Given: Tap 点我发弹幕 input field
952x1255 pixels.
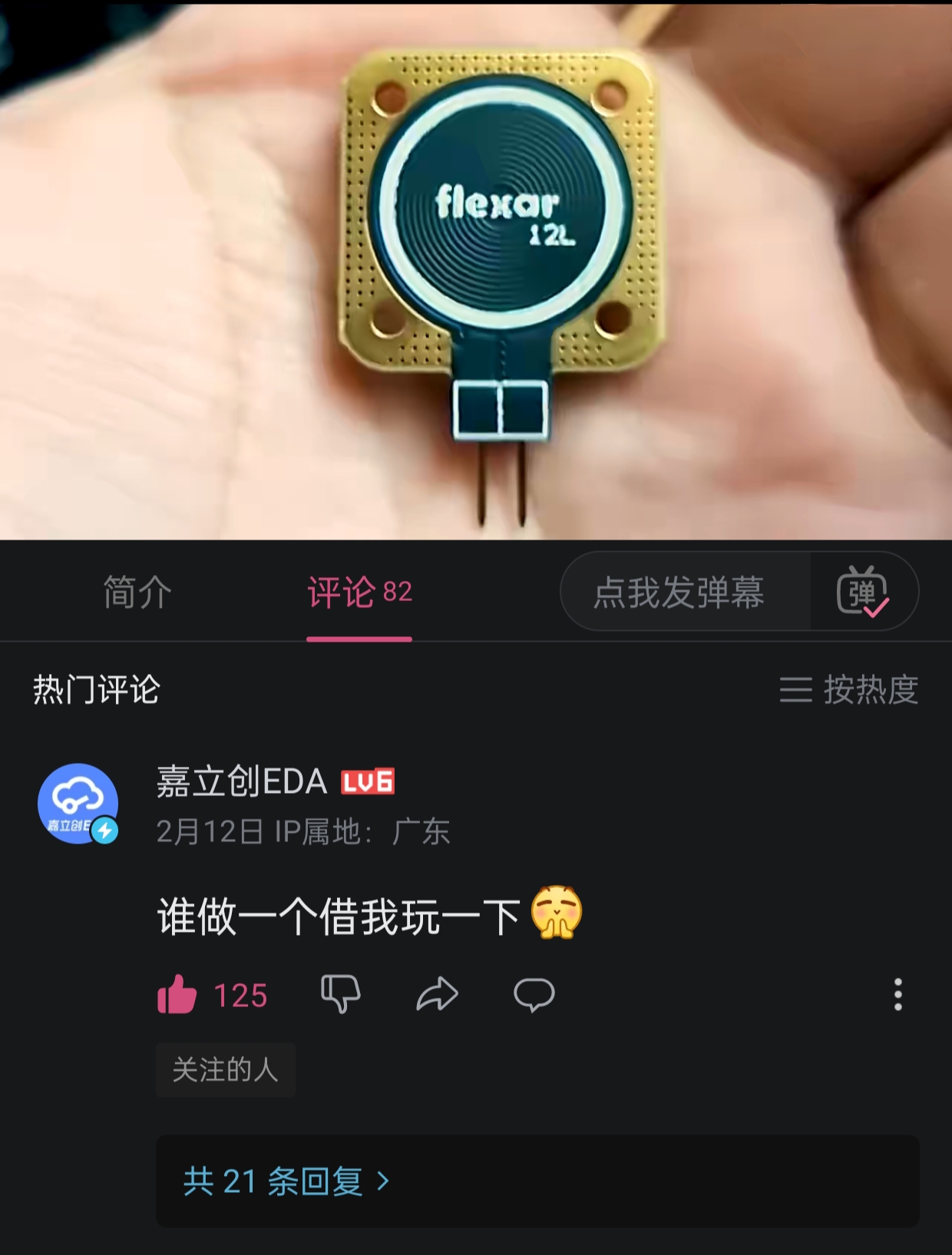Looking at the screenshot, I should [679, 593].
